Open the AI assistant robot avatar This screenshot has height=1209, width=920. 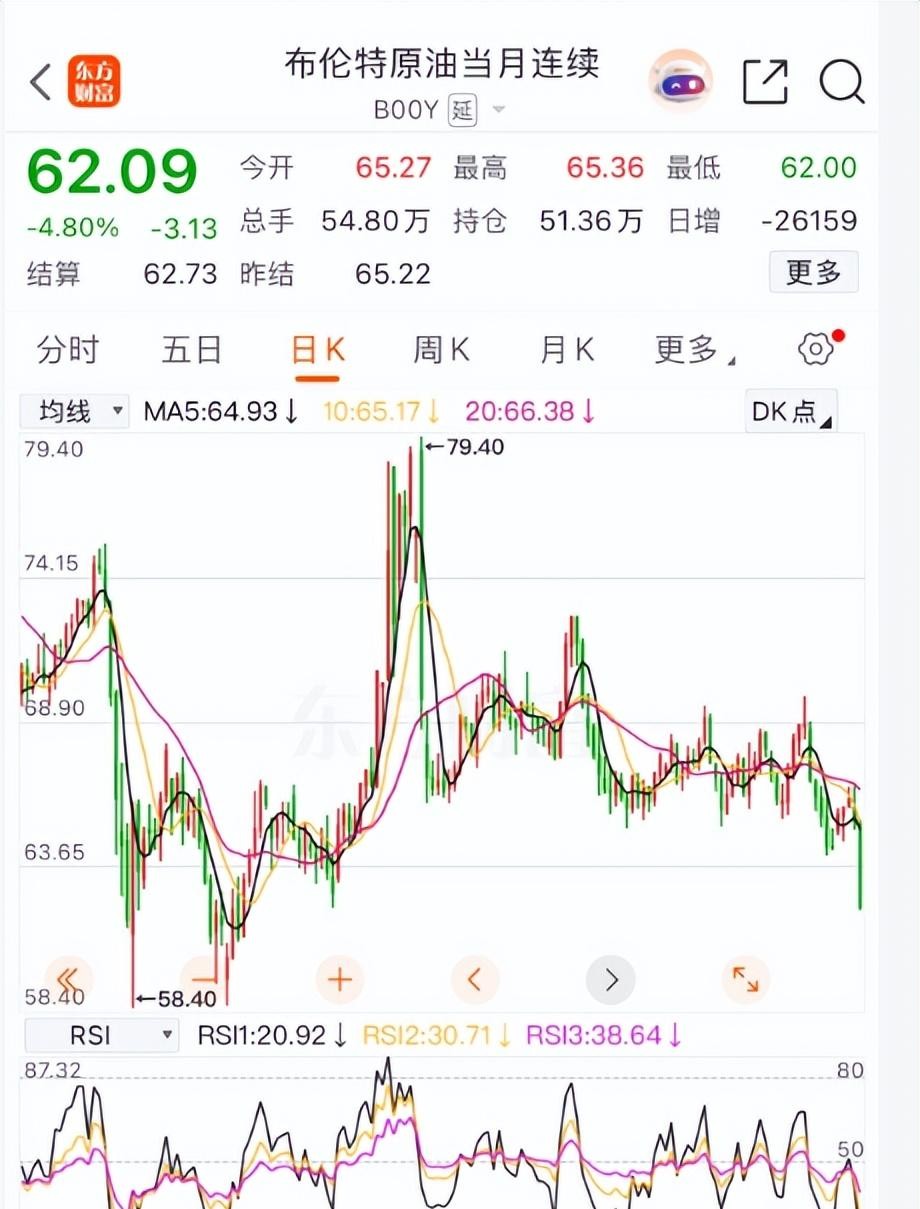pyautogui.click(x=679, y=78)
